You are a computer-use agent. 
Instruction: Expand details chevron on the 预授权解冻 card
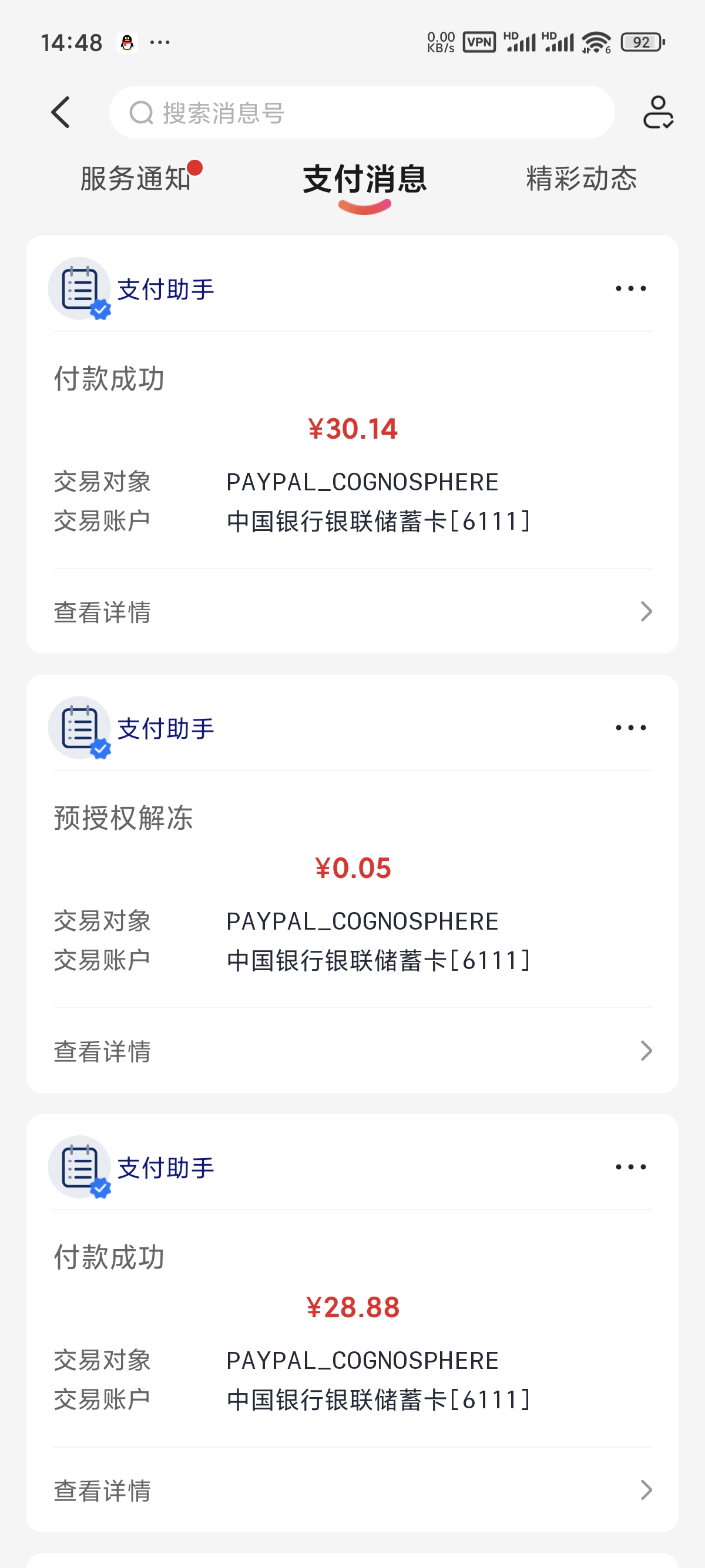(646, 1051)
